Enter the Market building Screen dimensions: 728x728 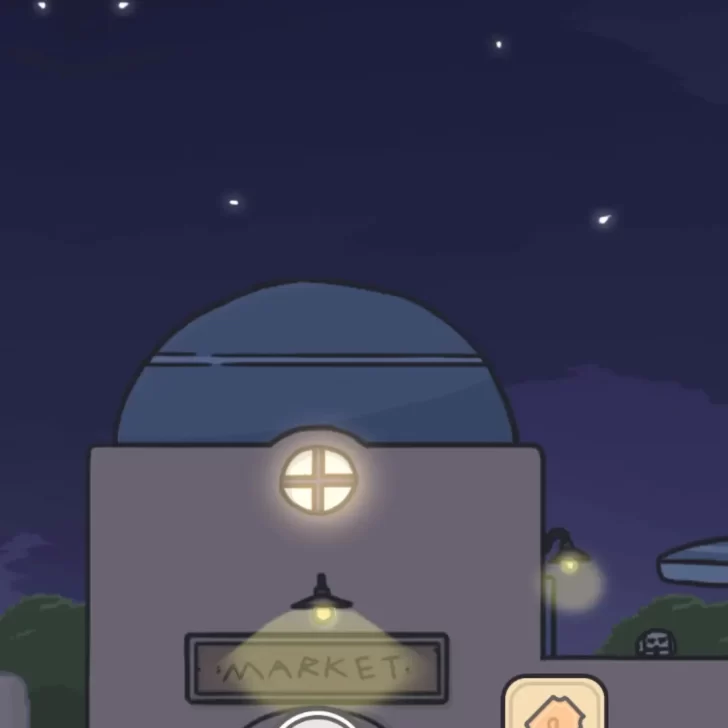tap(316, 667)
